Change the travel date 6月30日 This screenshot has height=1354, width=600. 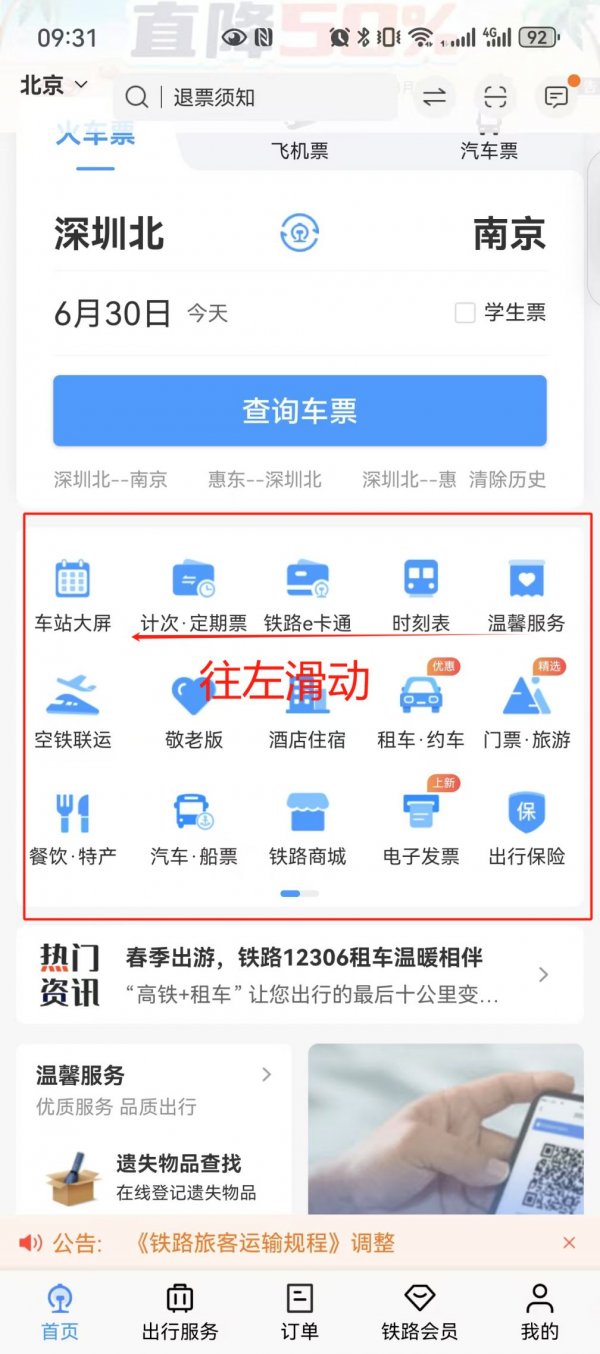[x=113, y=313]
